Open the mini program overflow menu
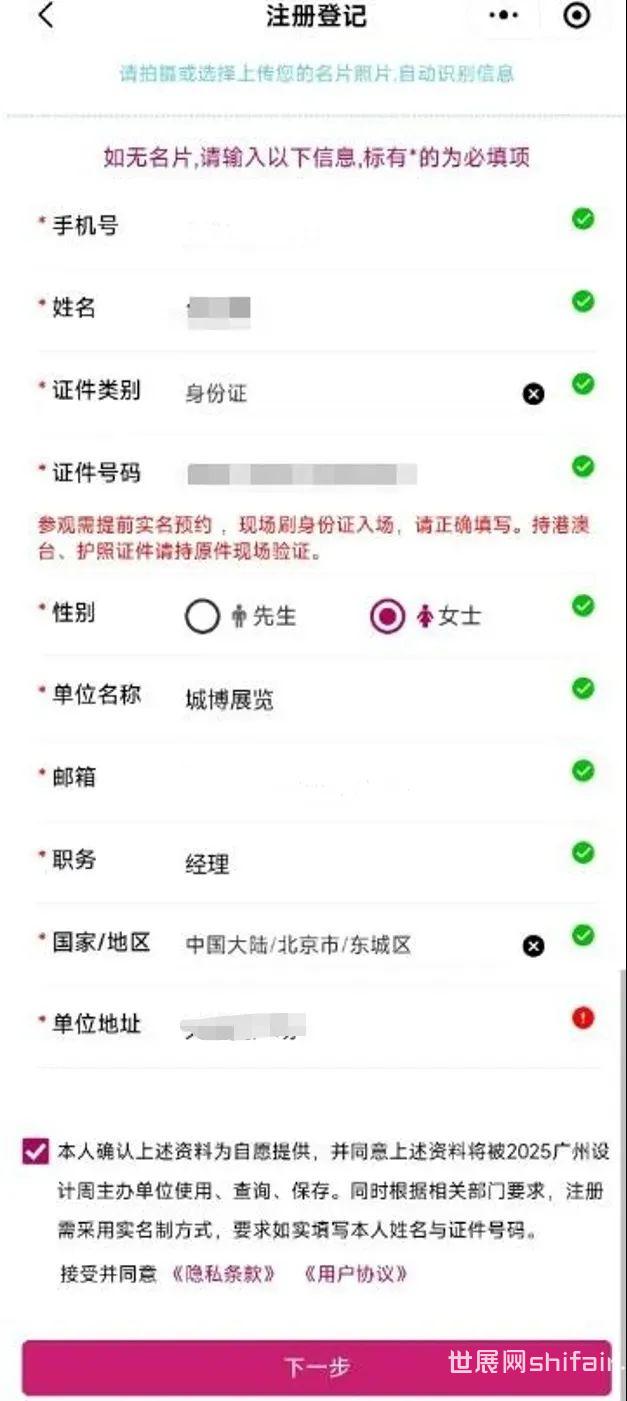Image resolution: width=627 pixels, height=1401 pixels. (x=503, y=16)
